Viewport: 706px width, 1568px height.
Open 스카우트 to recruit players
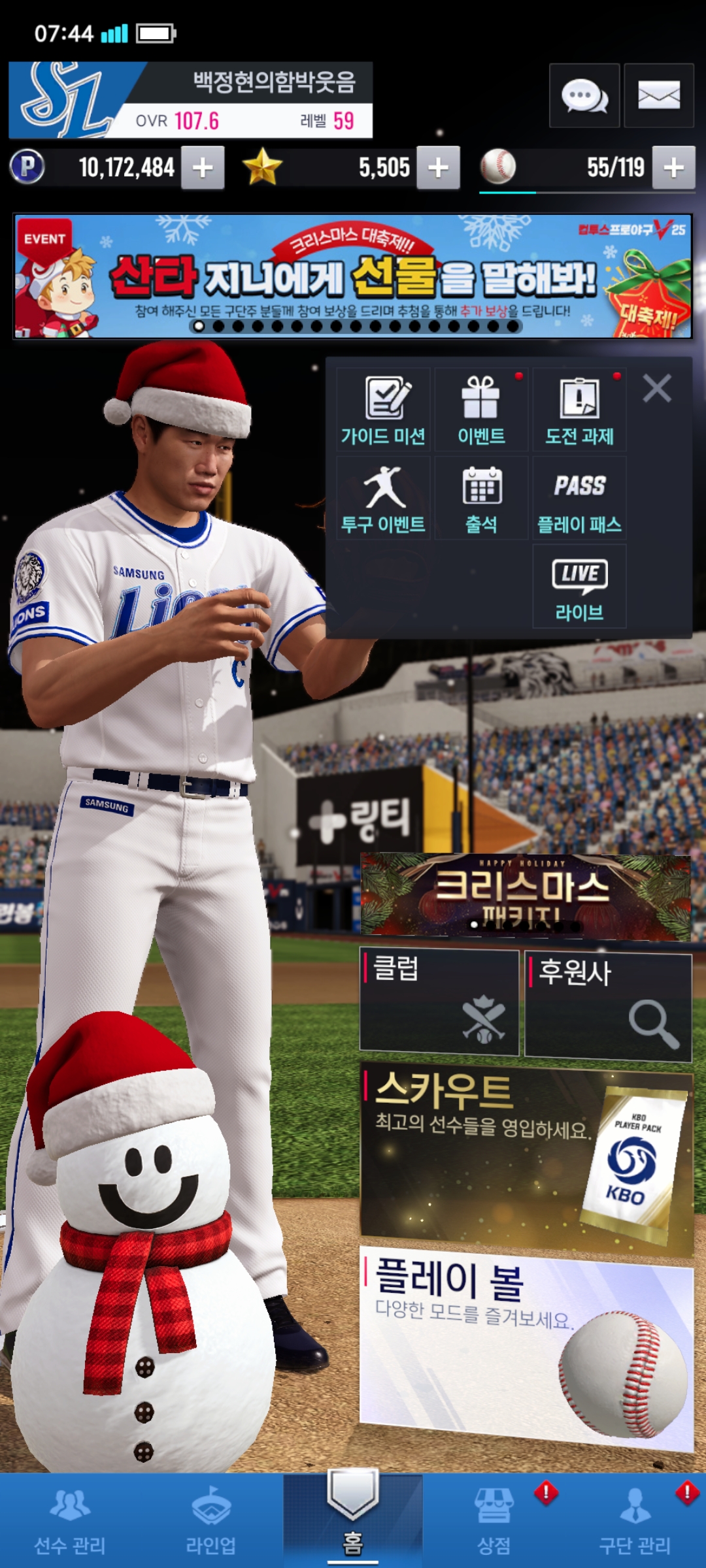point(526,1158)
